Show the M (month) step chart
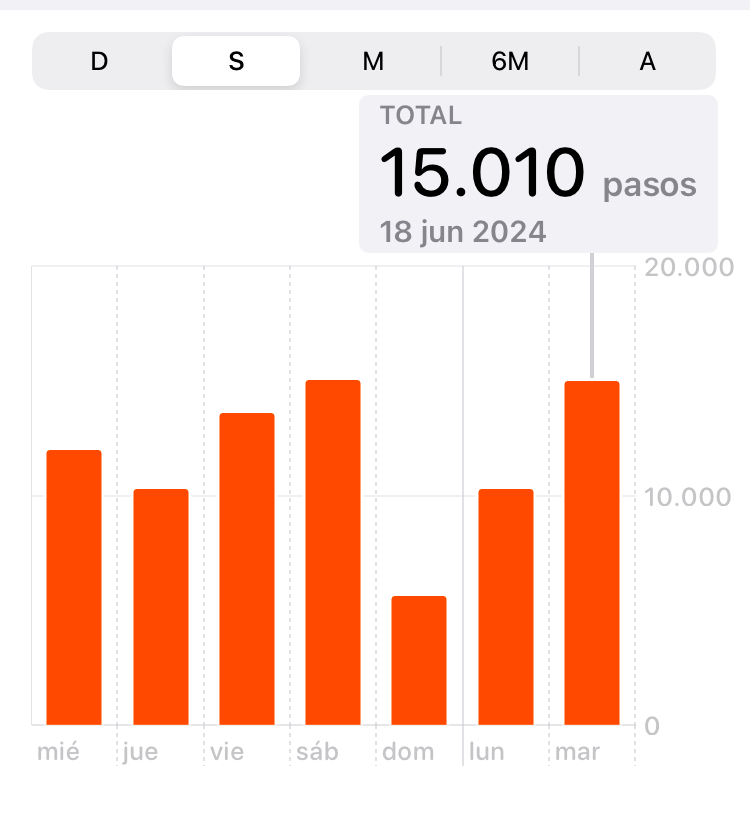 click(x=373, y=61)
